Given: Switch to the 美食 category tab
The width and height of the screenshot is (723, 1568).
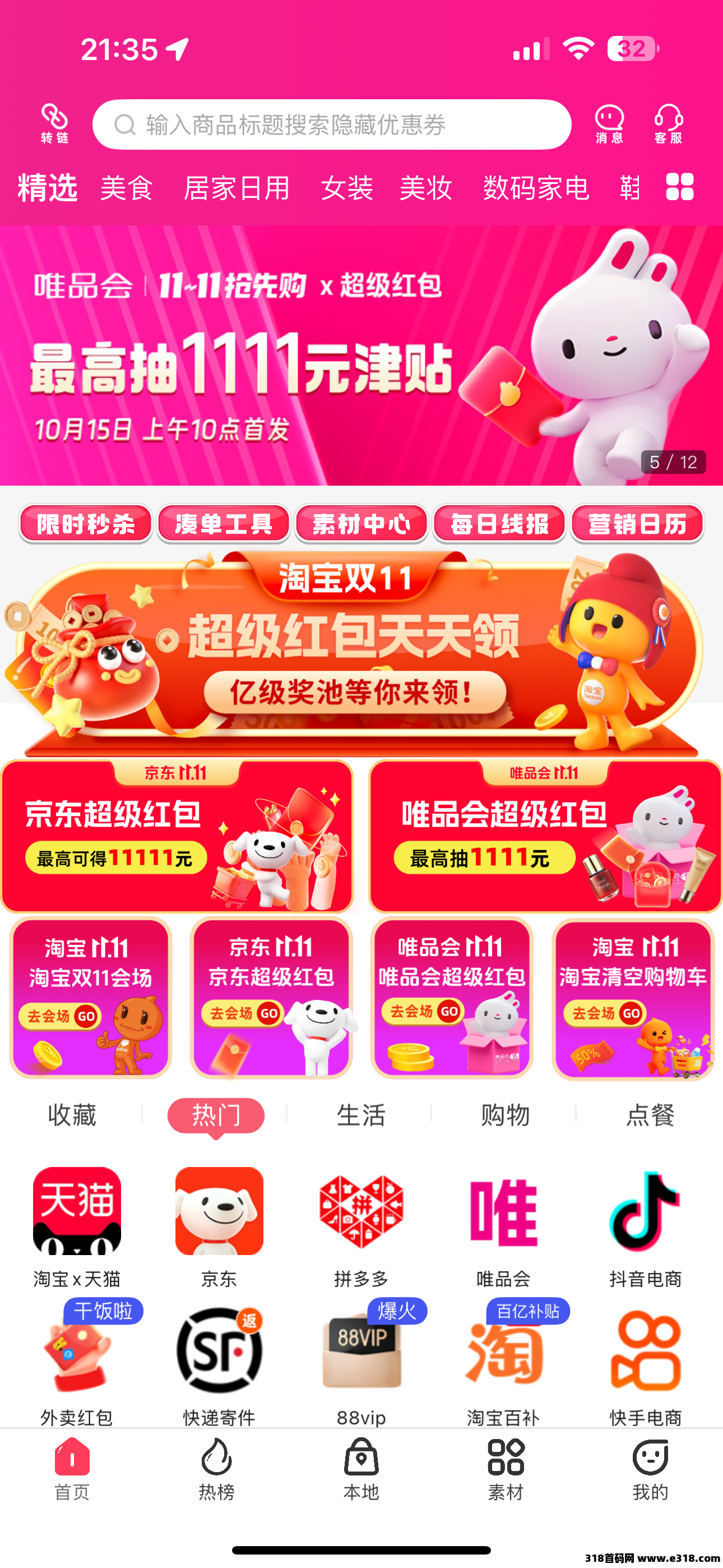Looking at the screenshot, I should [x=127, y=187].
